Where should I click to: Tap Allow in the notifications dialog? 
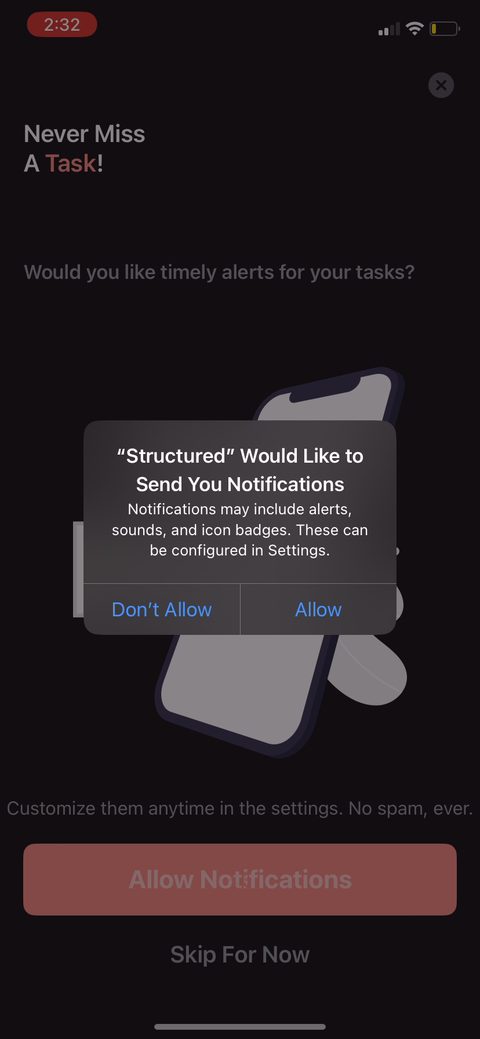point(318,610)
